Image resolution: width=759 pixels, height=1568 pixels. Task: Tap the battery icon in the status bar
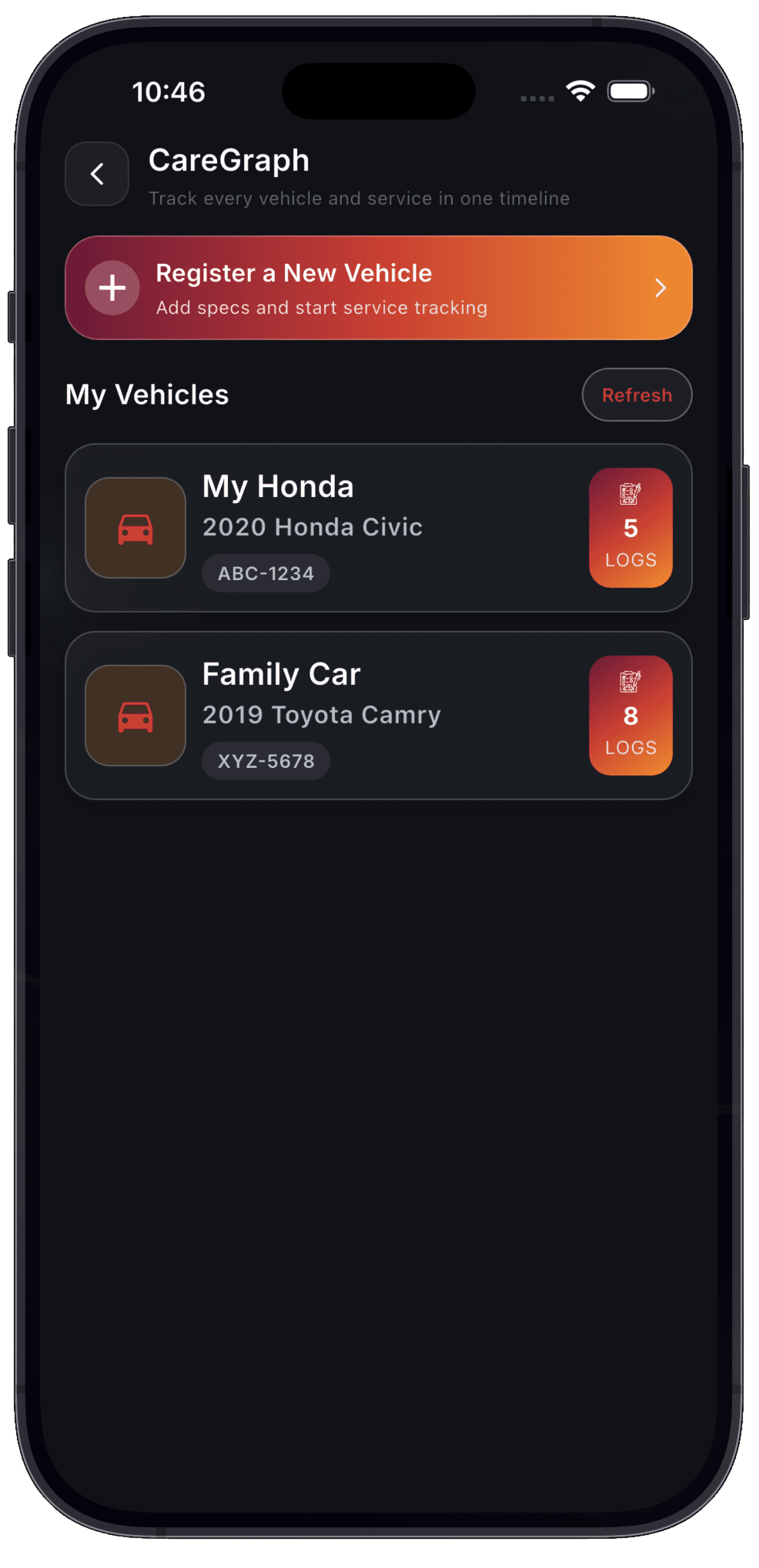[x=631, y=91]
